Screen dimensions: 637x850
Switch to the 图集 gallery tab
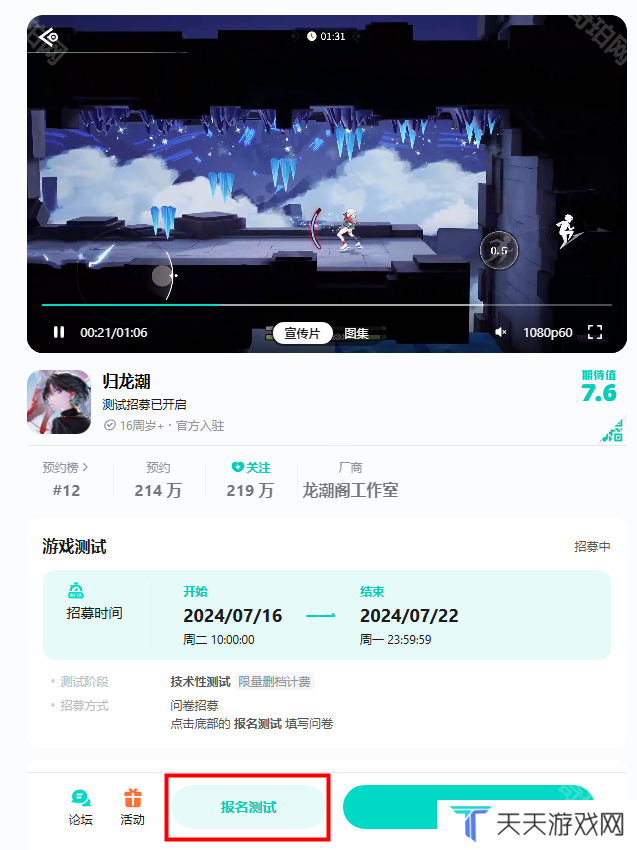pyautogui.click(x=356, y=333)
